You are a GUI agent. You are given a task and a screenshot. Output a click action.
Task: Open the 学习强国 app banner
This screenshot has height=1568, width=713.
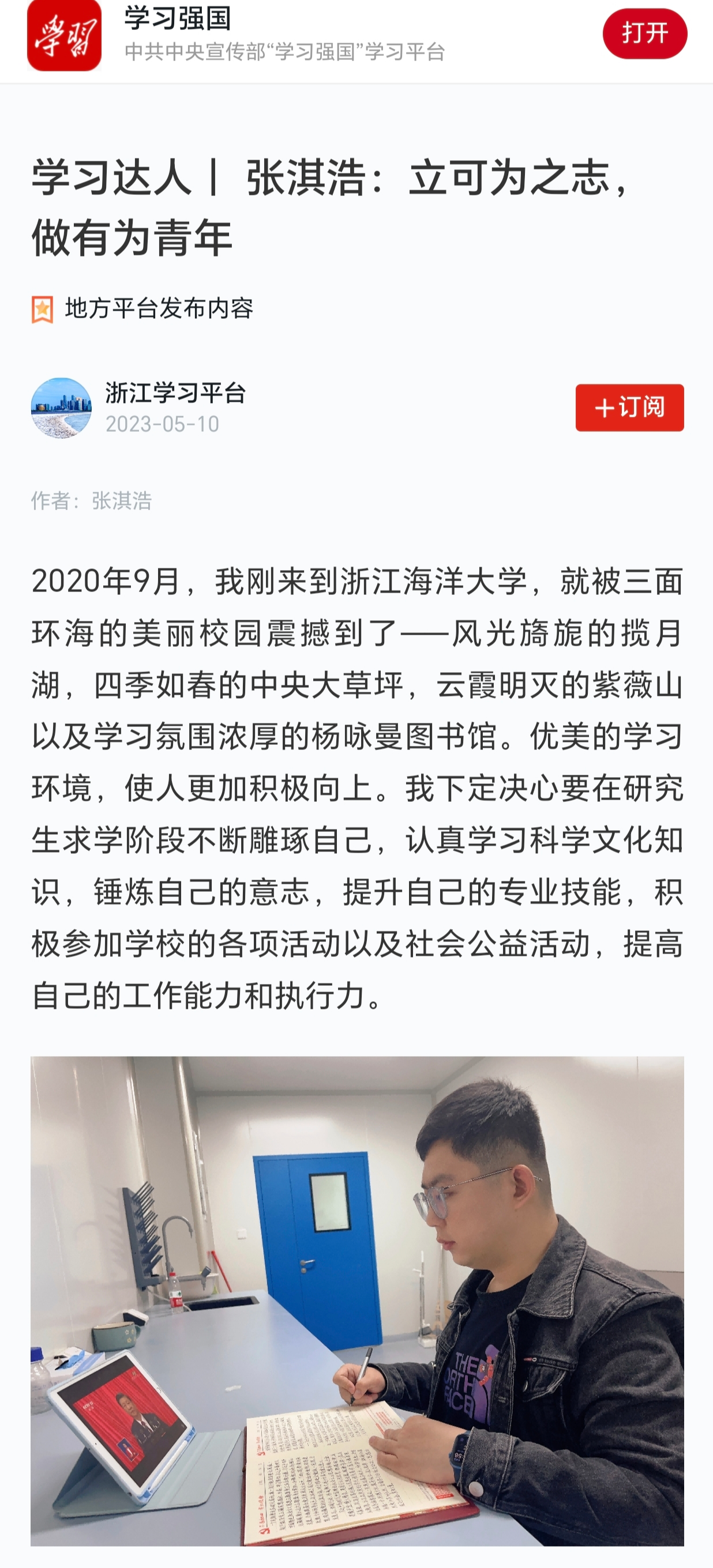(x=284, y=35)
